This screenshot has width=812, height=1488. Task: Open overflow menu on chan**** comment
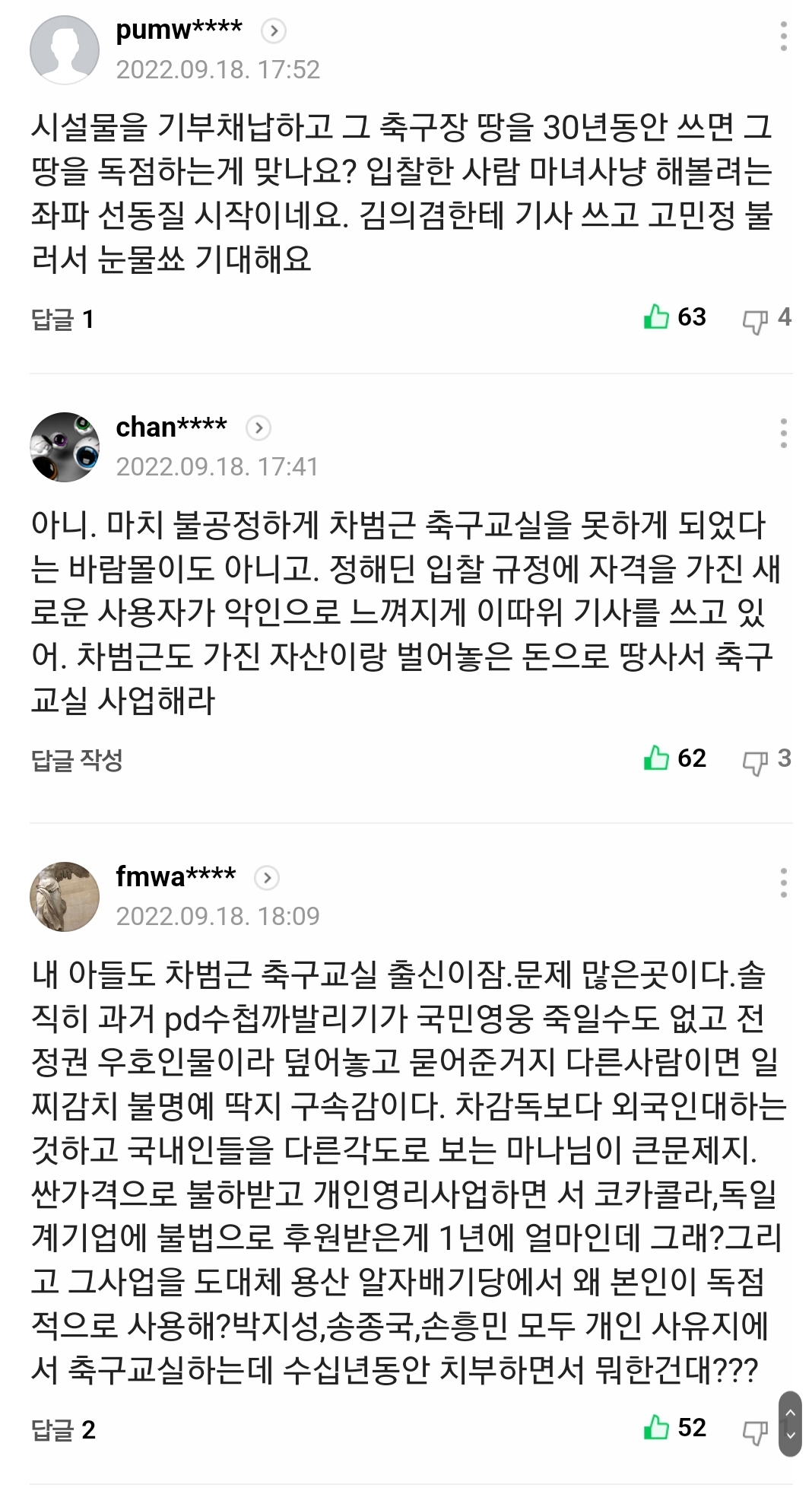[x=783, y=433]
